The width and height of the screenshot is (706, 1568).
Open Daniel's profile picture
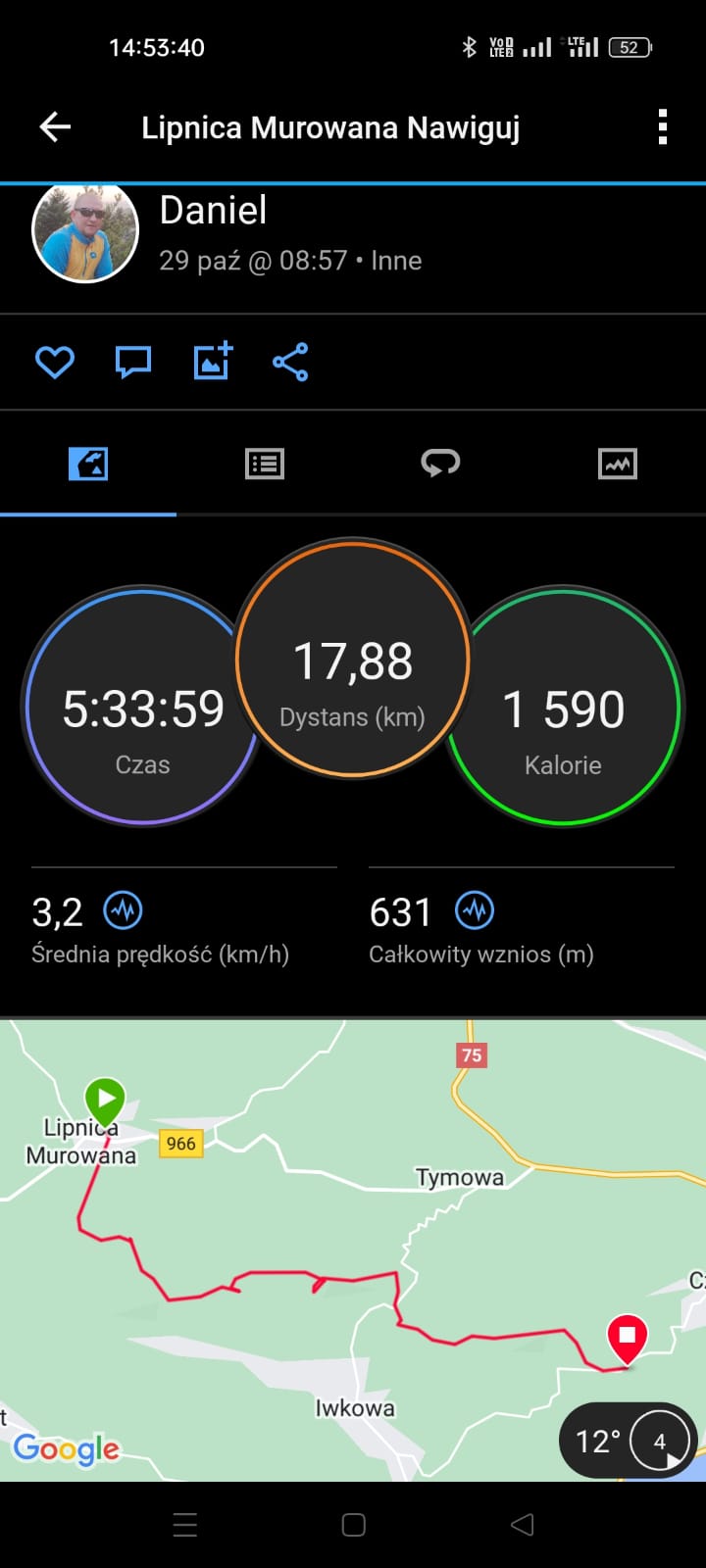85,232
